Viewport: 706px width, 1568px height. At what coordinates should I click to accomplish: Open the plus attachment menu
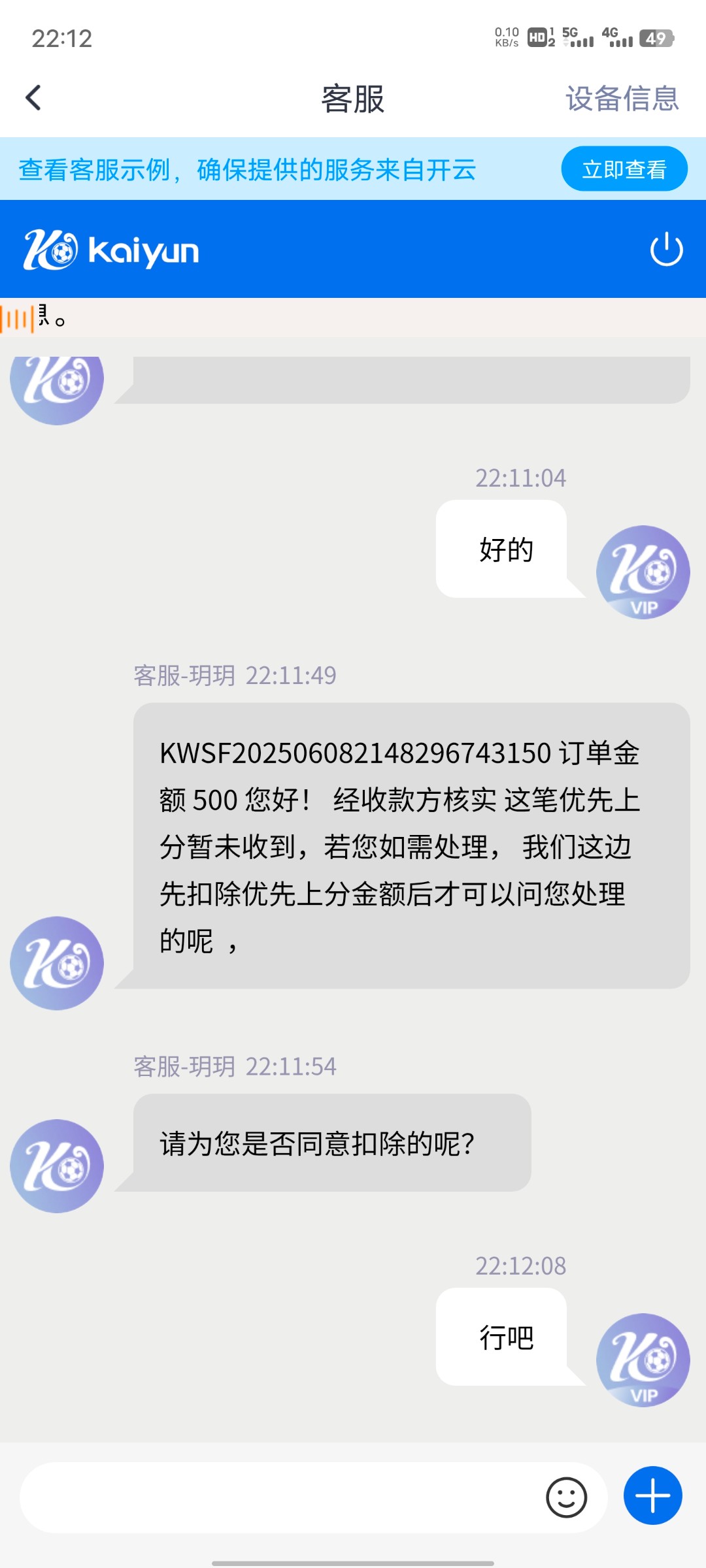[652, 1495]
